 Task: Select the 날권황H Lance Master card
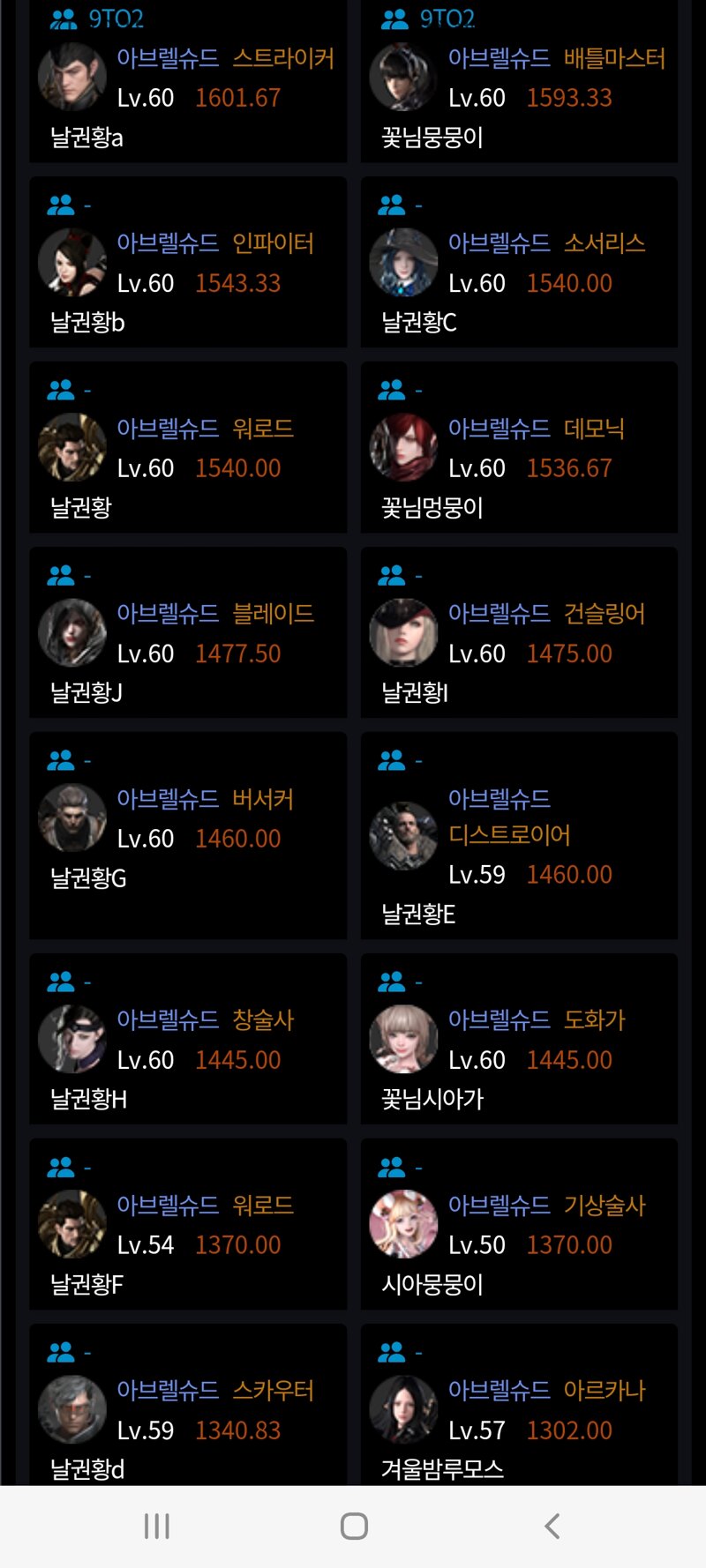pyautogui.click(x=187, y=1039)
